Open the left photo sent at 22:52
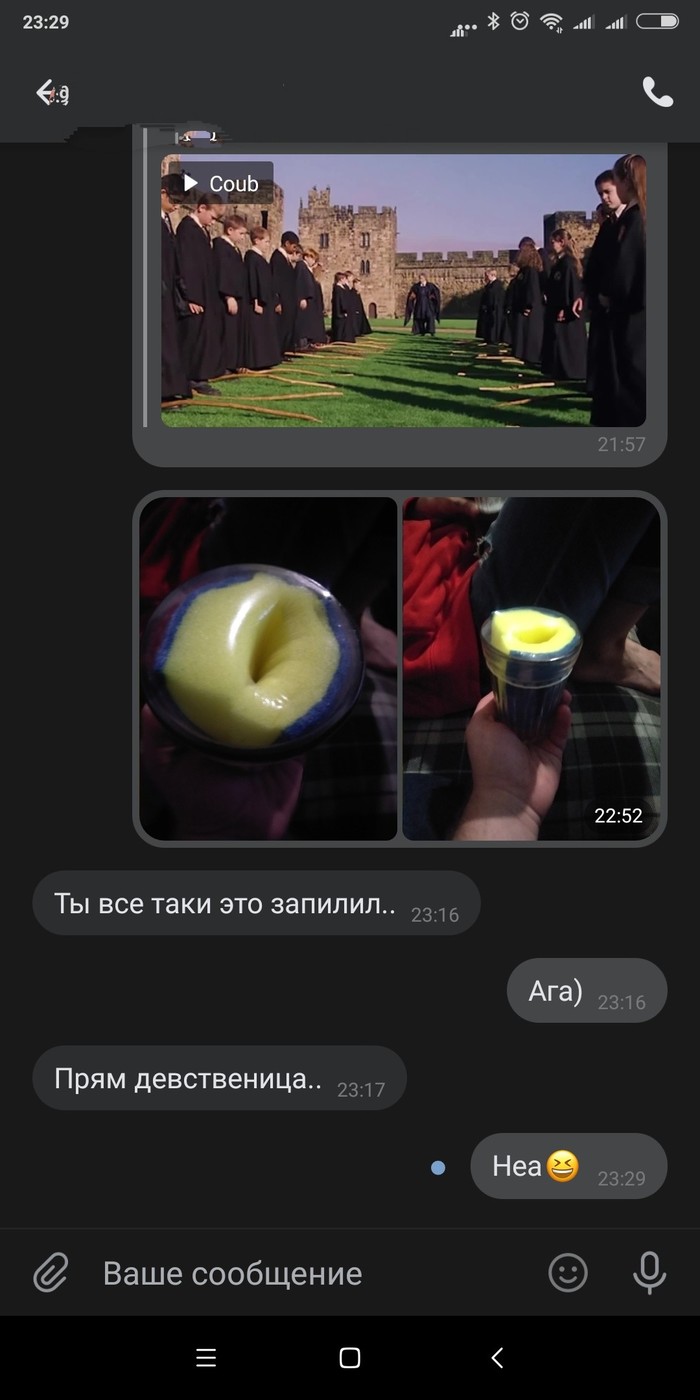The height and width of the screenshot is (1400, 700). (268, 668)
